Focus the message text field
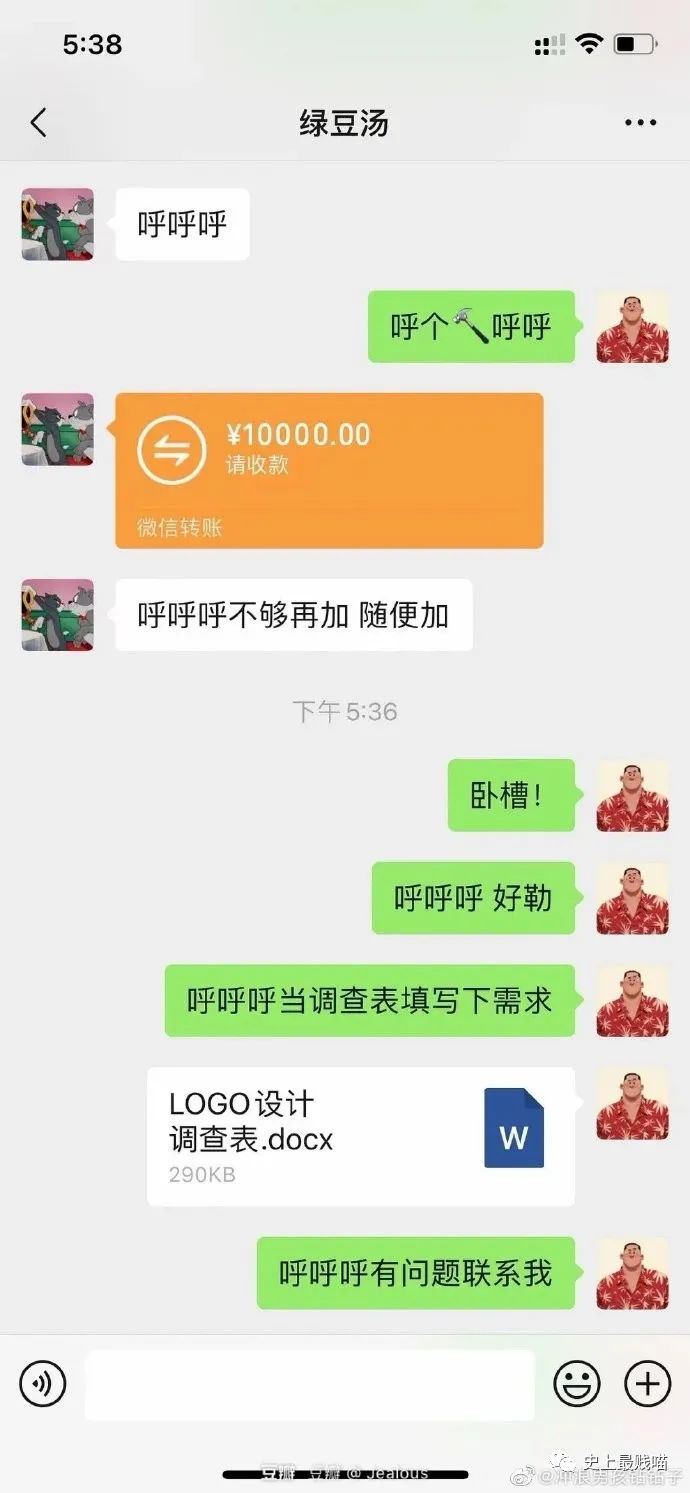 [309, 1384]
